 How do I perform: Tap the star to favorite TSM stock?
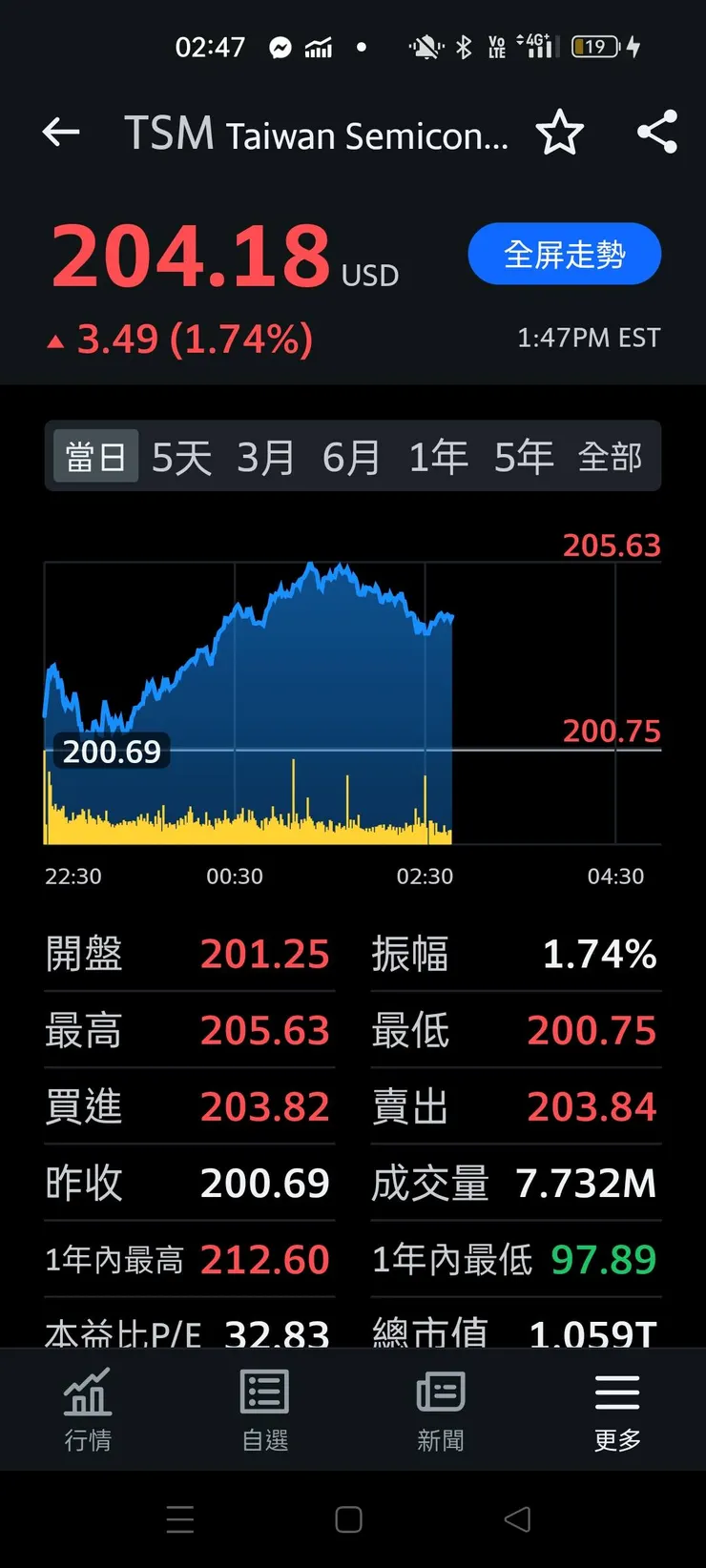tap(561, 134)
